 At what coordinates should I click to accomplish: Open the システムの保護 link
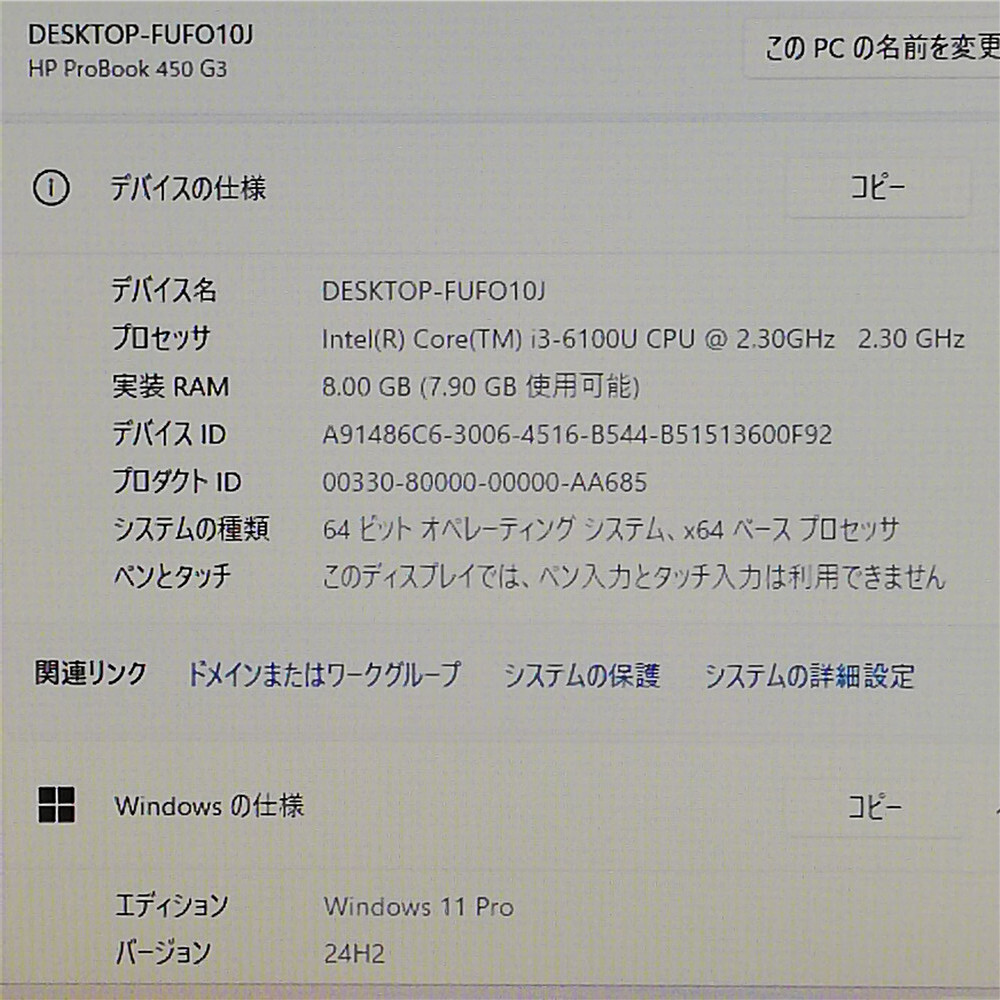click(x=581, y=676)
